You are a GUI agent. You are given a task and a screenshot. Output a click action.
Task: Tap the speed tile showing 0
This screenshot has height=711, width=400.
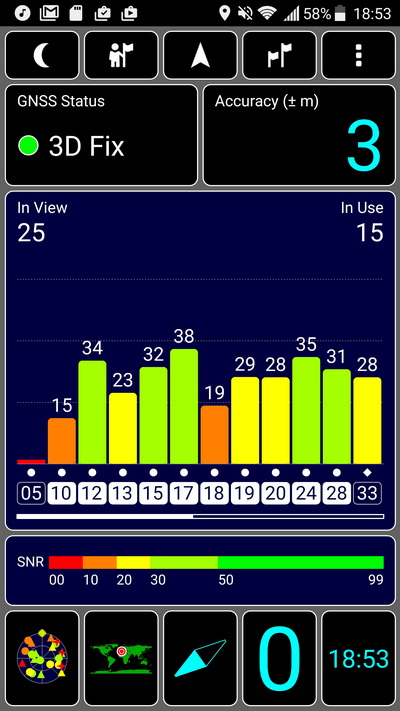click(x=279, y=658)
